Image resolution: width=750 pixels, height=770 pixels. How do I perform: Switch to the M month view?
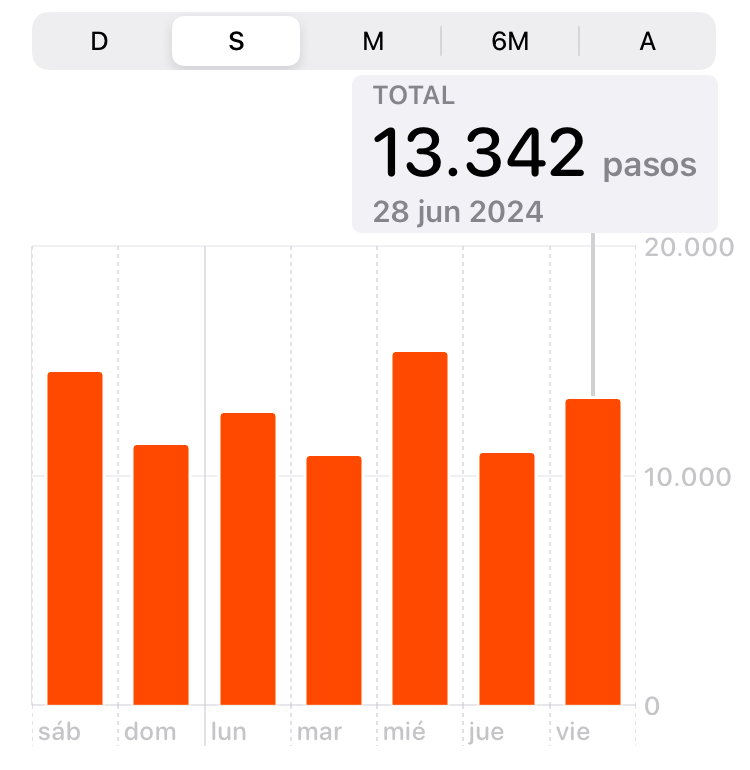tap(373, 41)
